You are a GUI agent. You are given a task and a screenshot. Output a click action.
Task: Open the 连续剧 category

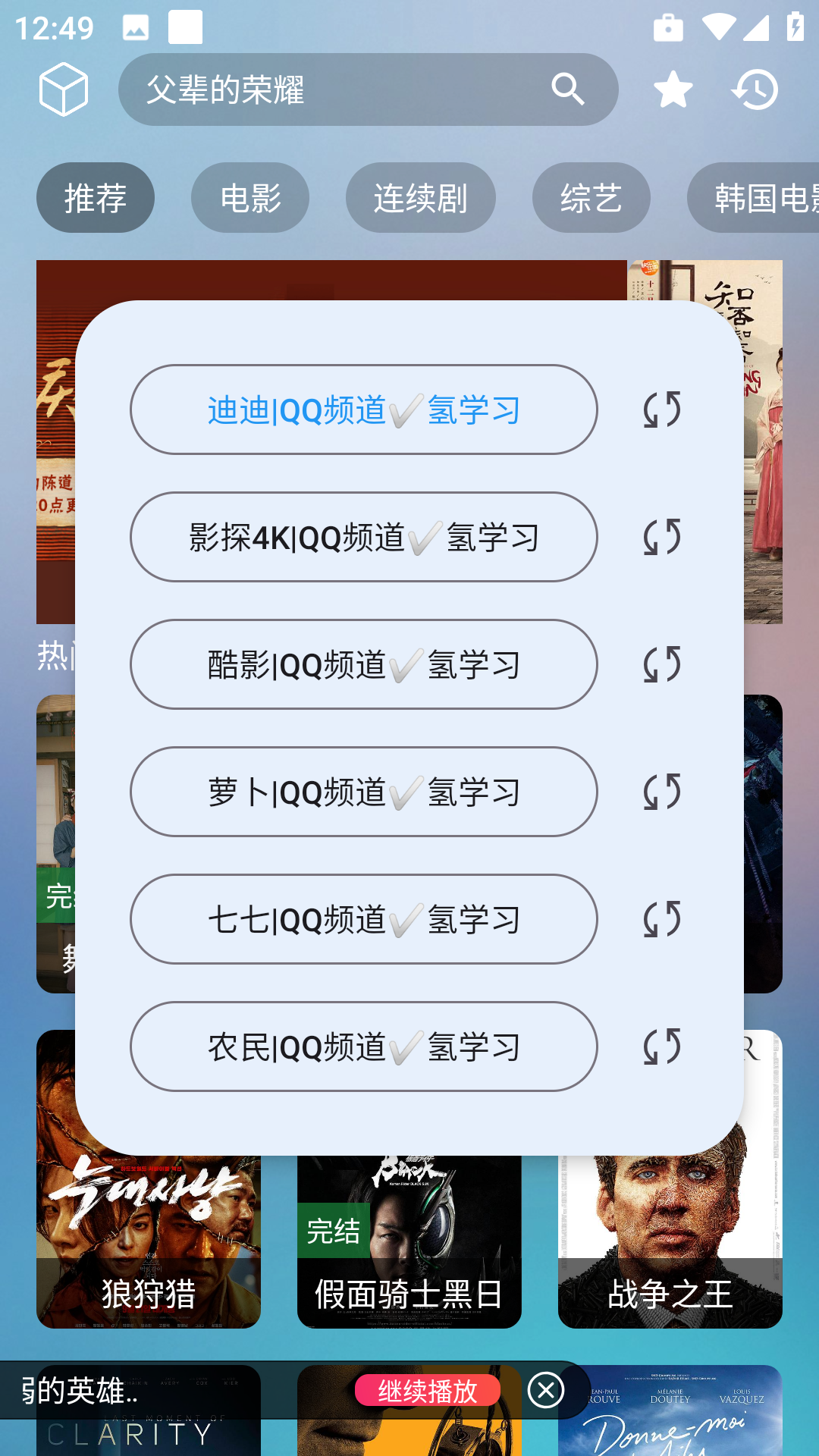point(422,197)
